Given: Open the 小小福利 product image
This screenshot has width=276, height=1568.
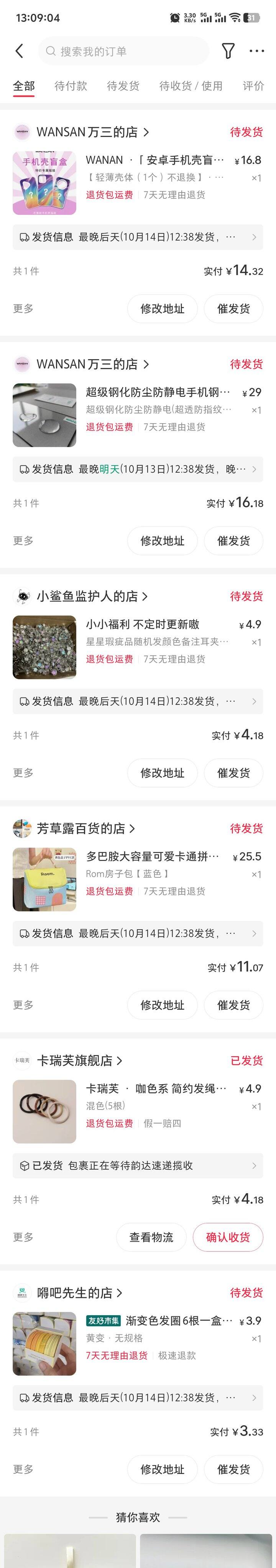Looking at the screenshot, I should click(x=44, y=647).
